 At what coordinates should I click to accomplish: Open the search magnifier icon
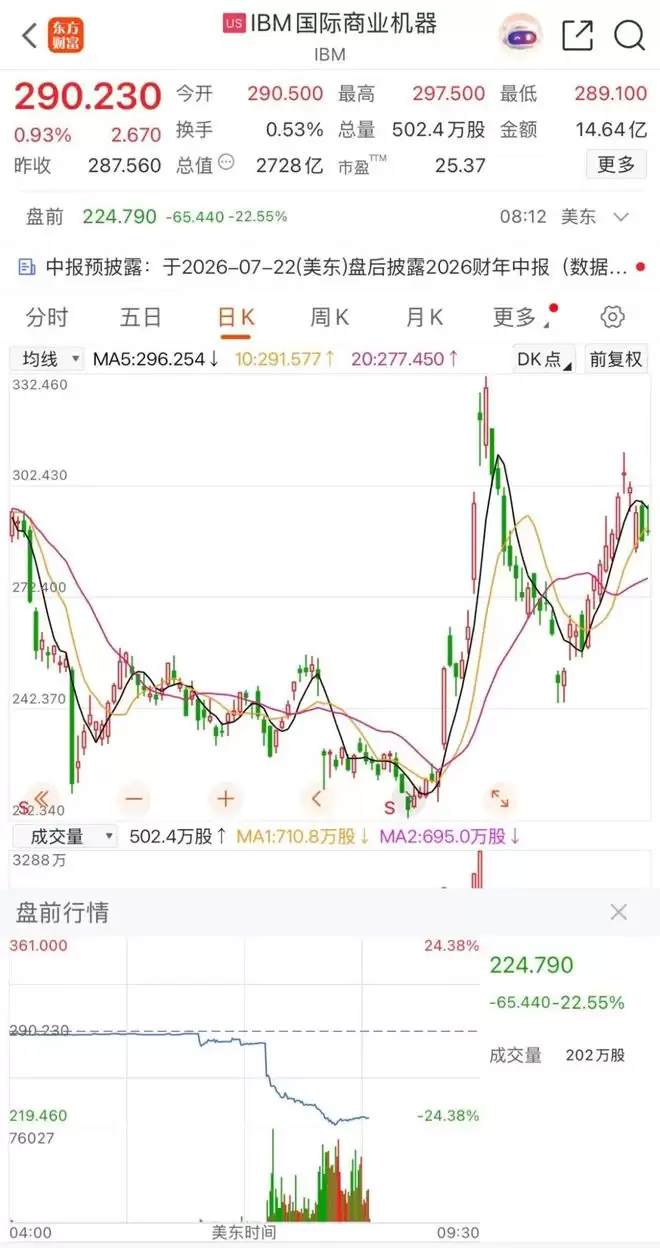tap(629, 36)
